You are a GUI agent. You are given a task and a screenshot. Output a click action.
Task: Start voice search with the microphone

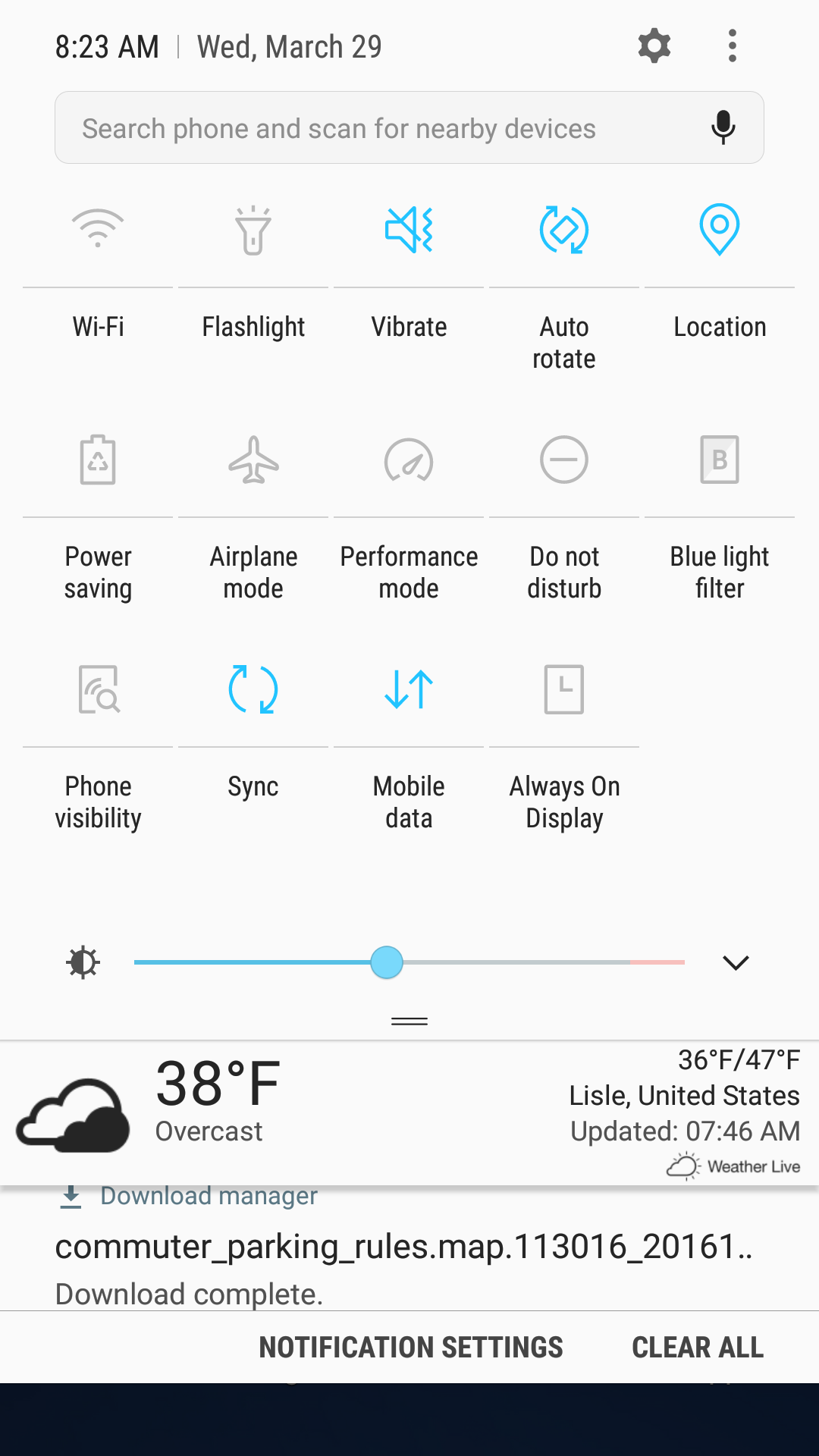[723, 127]
